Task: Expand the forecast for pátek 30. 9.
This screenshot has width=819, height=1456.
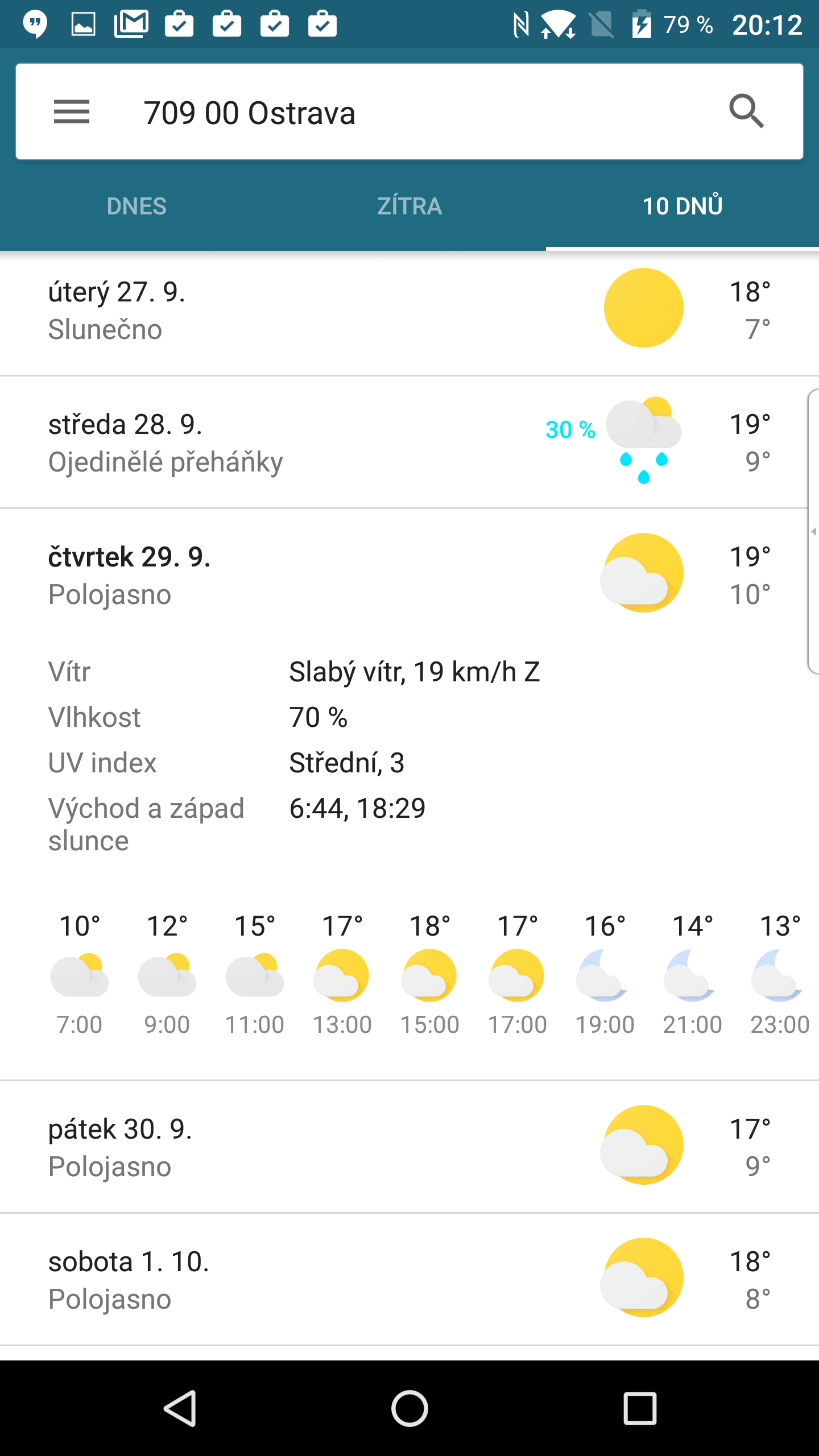Action: 409,1147
